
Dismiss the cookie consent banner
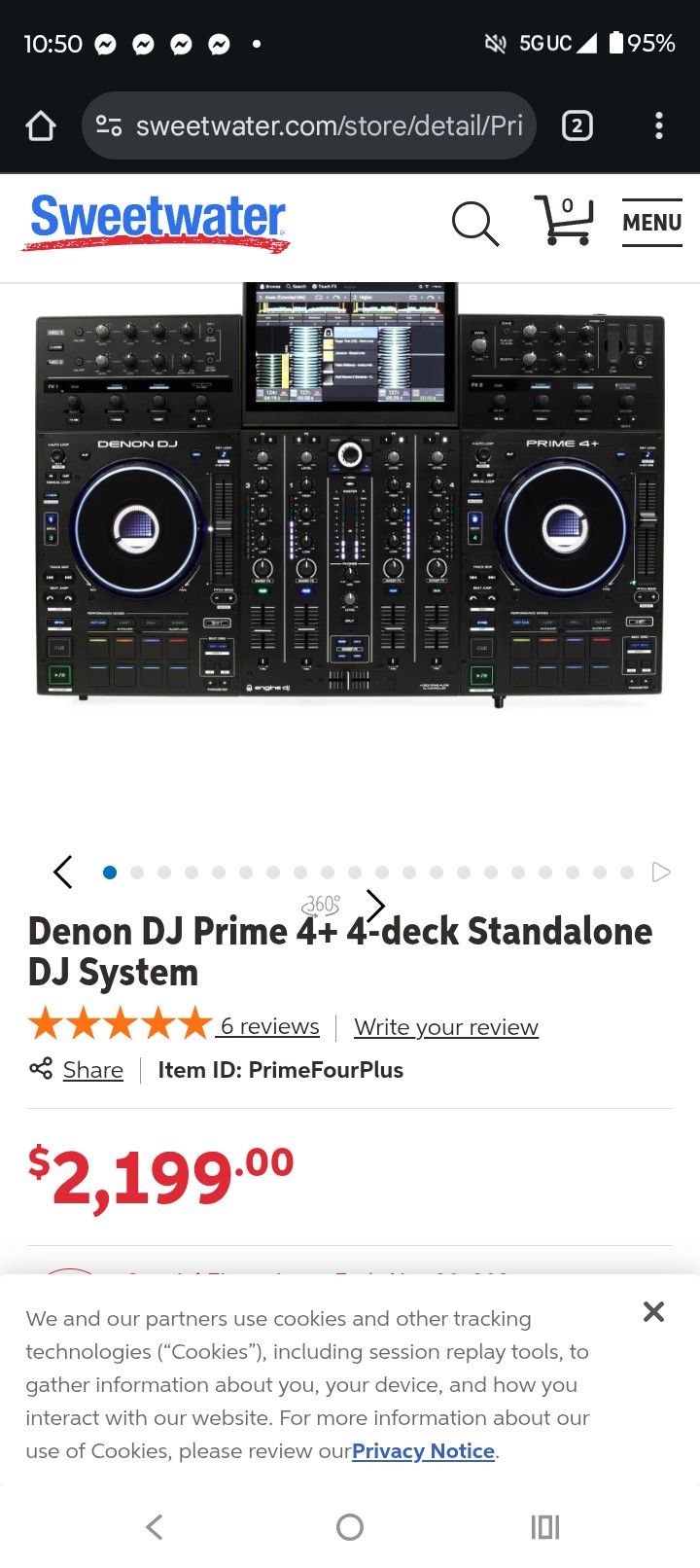click(652, 1311)
